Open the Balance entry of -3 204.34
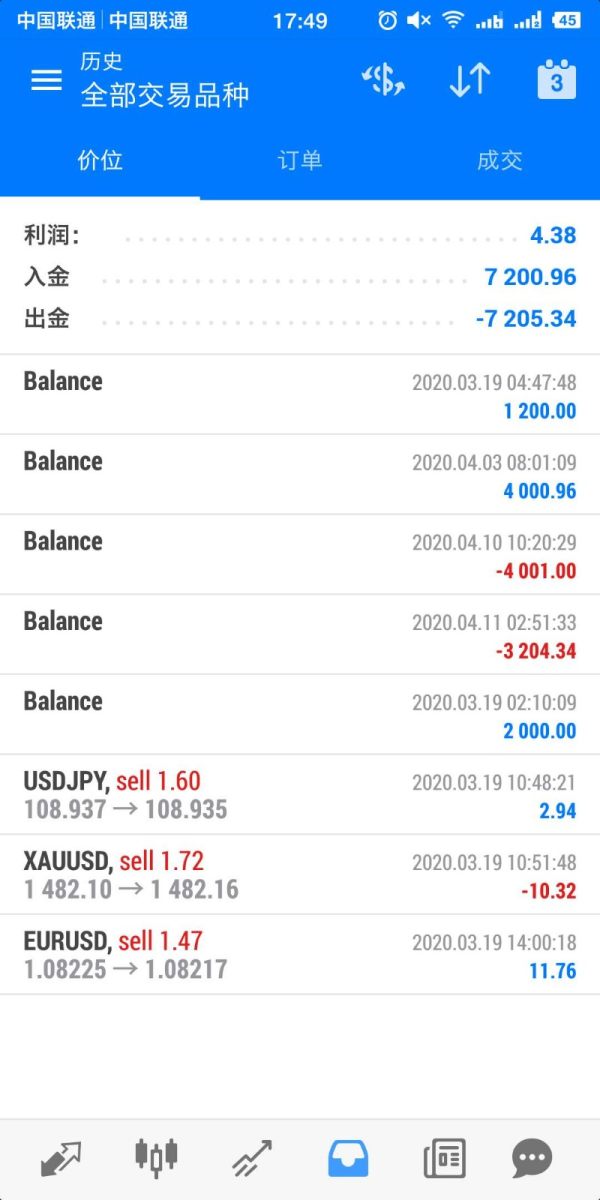The width and height of the screenshot is (600, 1200). coord(300,635)
